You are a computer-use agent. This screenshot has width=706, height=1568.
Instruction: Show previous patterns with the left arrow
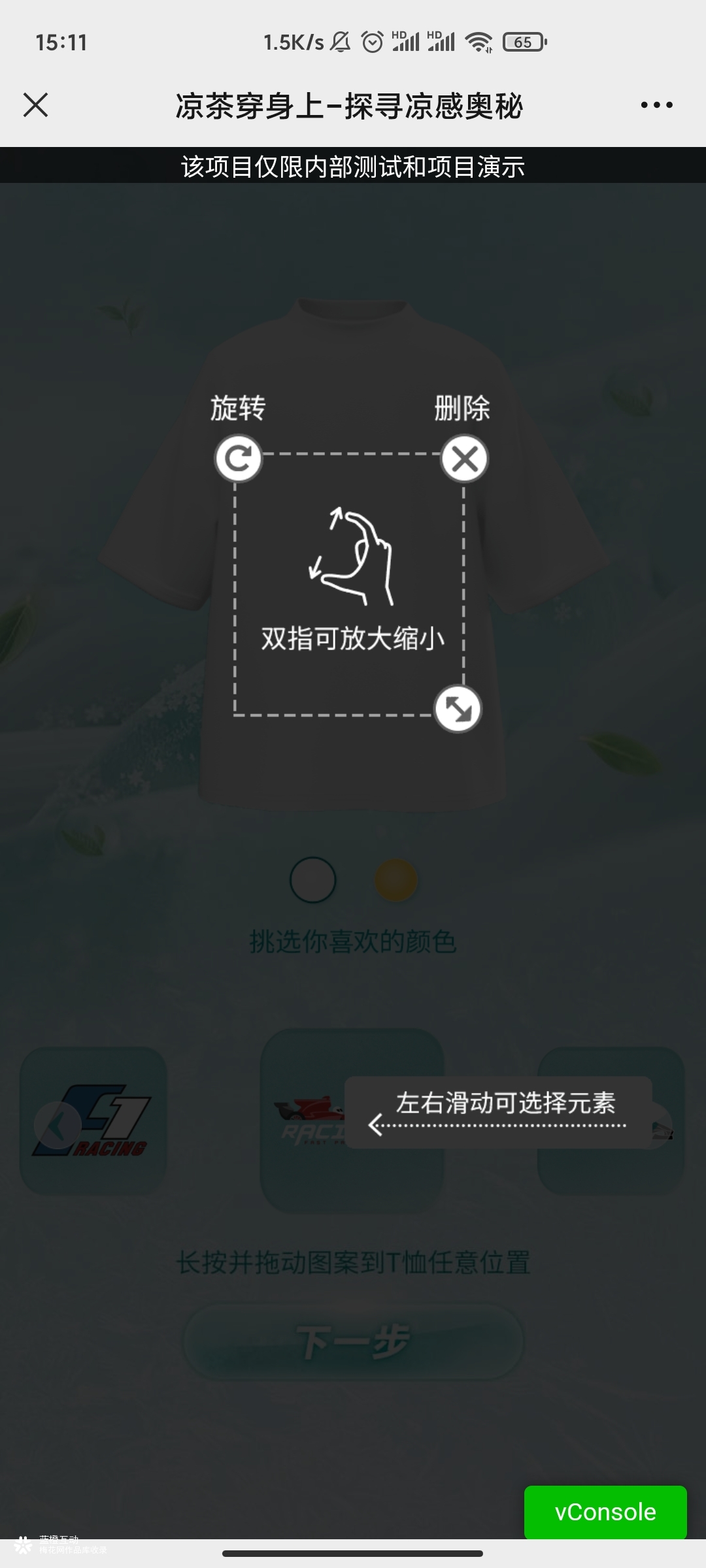[x=58, y=1126]
